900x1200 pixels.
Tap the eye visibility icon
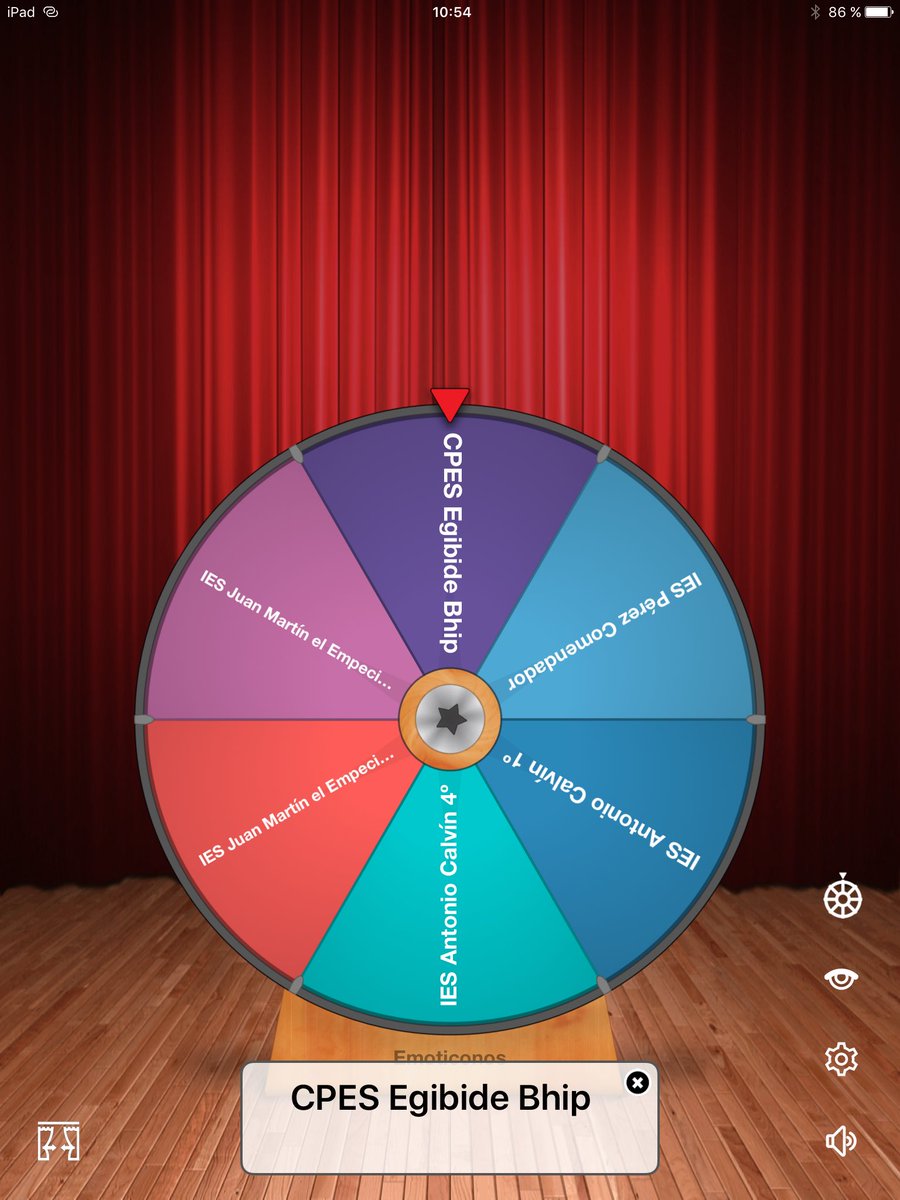[x=842, y=979]
